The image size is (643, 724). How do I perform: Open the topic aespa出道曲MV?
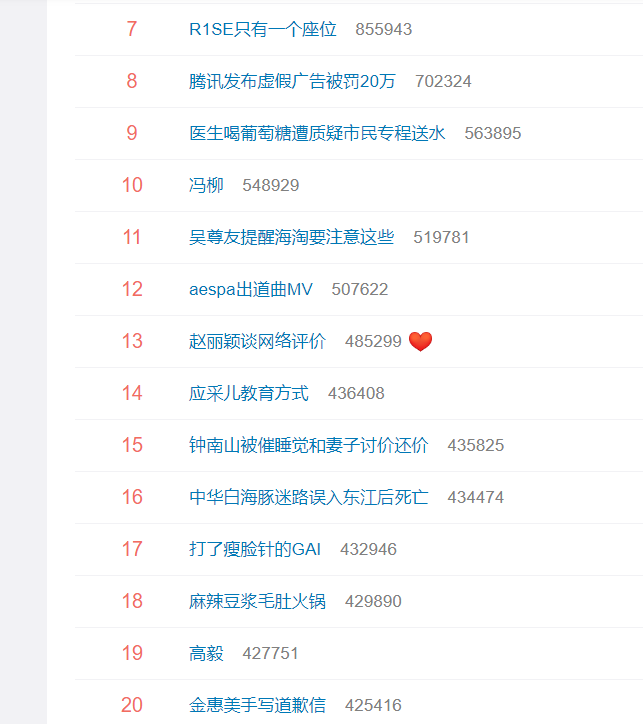click(250, 290)
